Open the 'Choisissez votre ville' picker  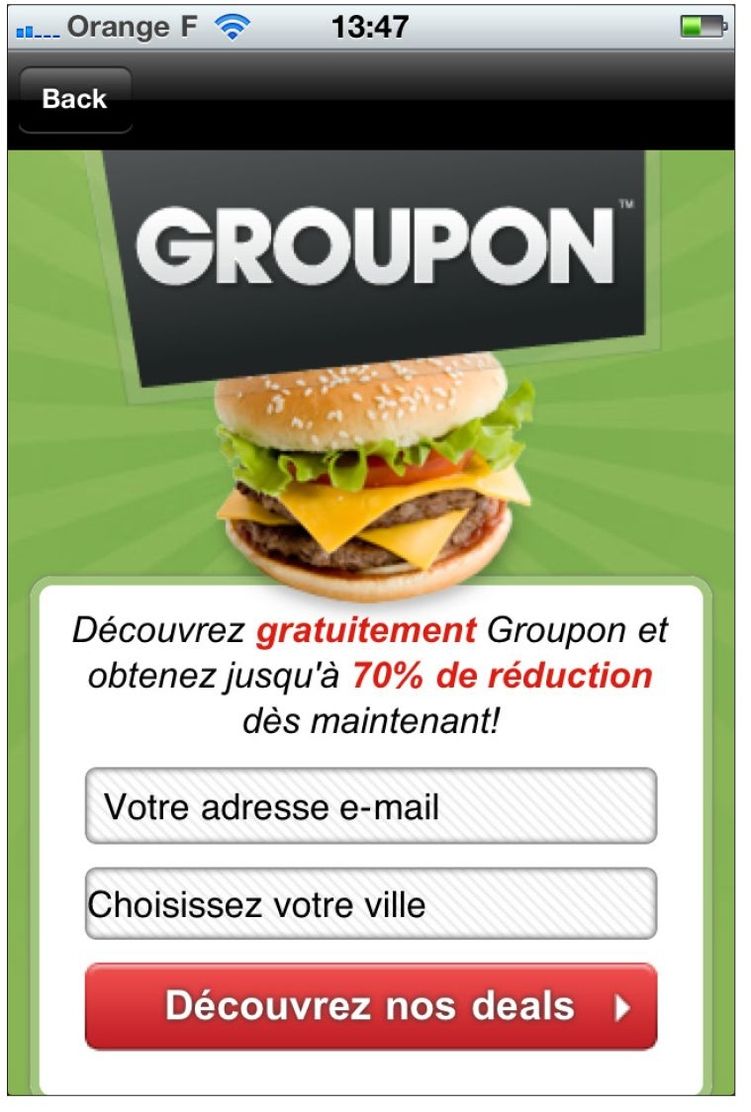coord(370,904)
